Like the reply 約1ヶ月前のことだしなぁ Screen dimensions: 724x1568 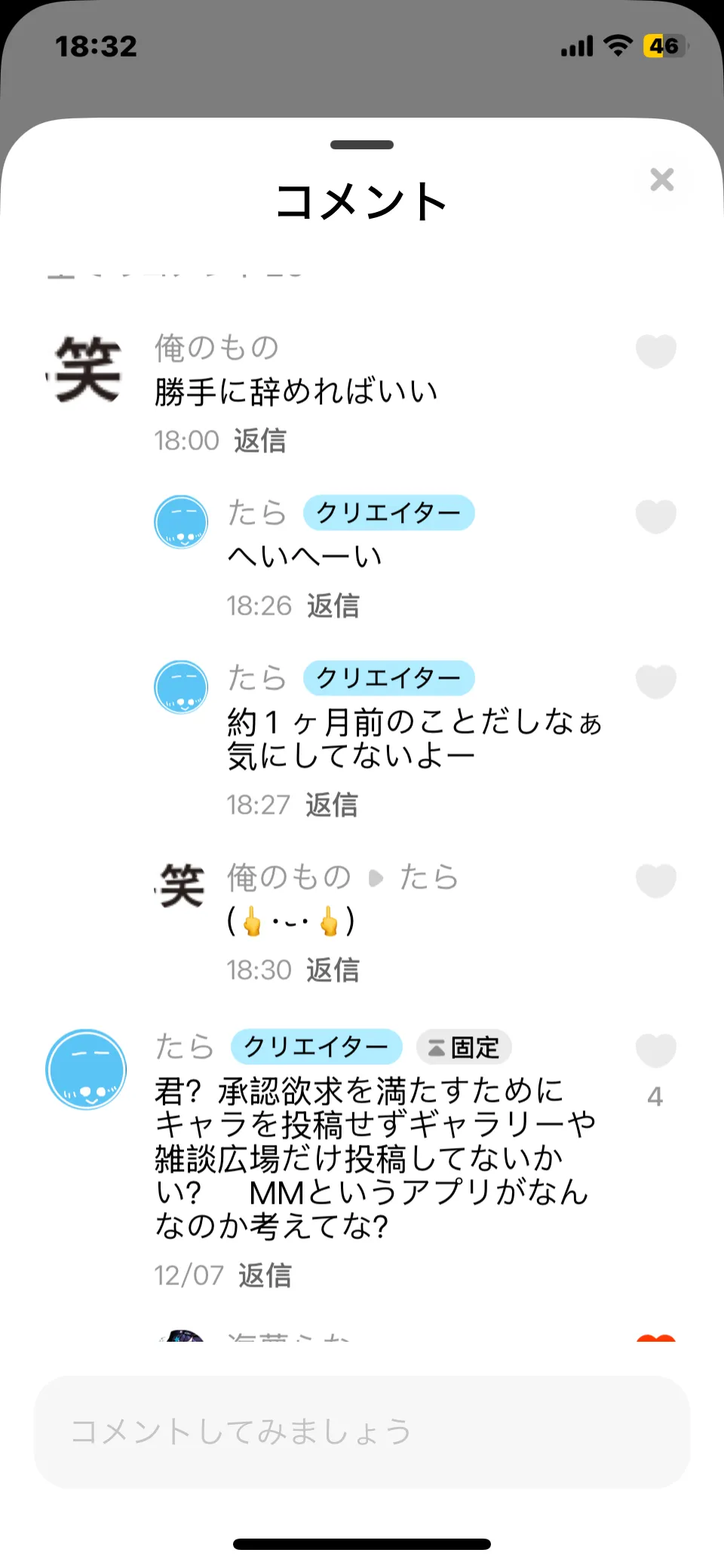pos(655,681)
